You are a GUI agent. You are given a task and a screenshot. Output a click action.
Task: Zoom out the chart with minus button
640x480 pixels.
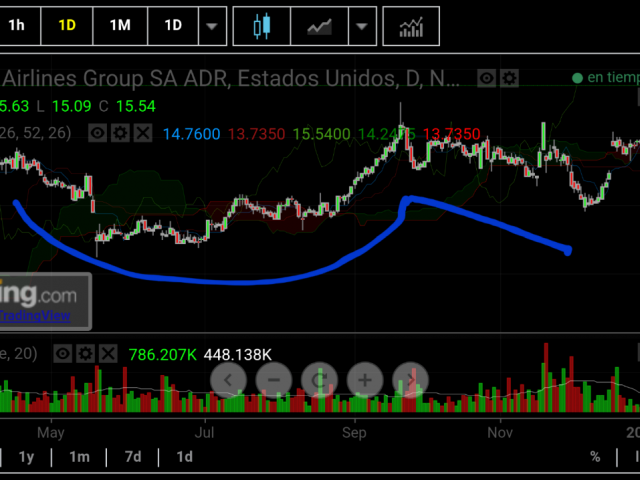coord(274,380)
